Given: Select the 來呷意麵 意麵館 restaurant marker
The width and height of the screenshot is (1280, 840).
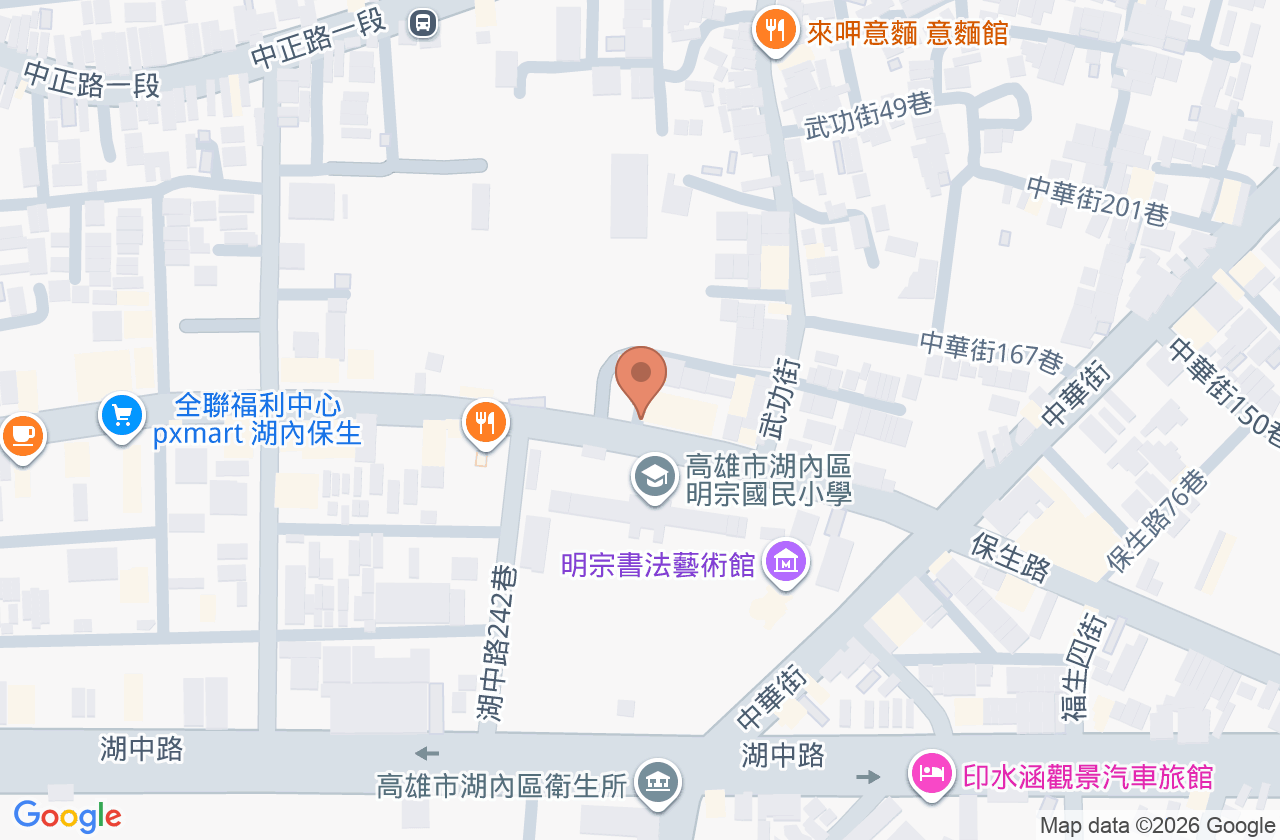Looking at the screenshot, I should (x=774, y=31).
